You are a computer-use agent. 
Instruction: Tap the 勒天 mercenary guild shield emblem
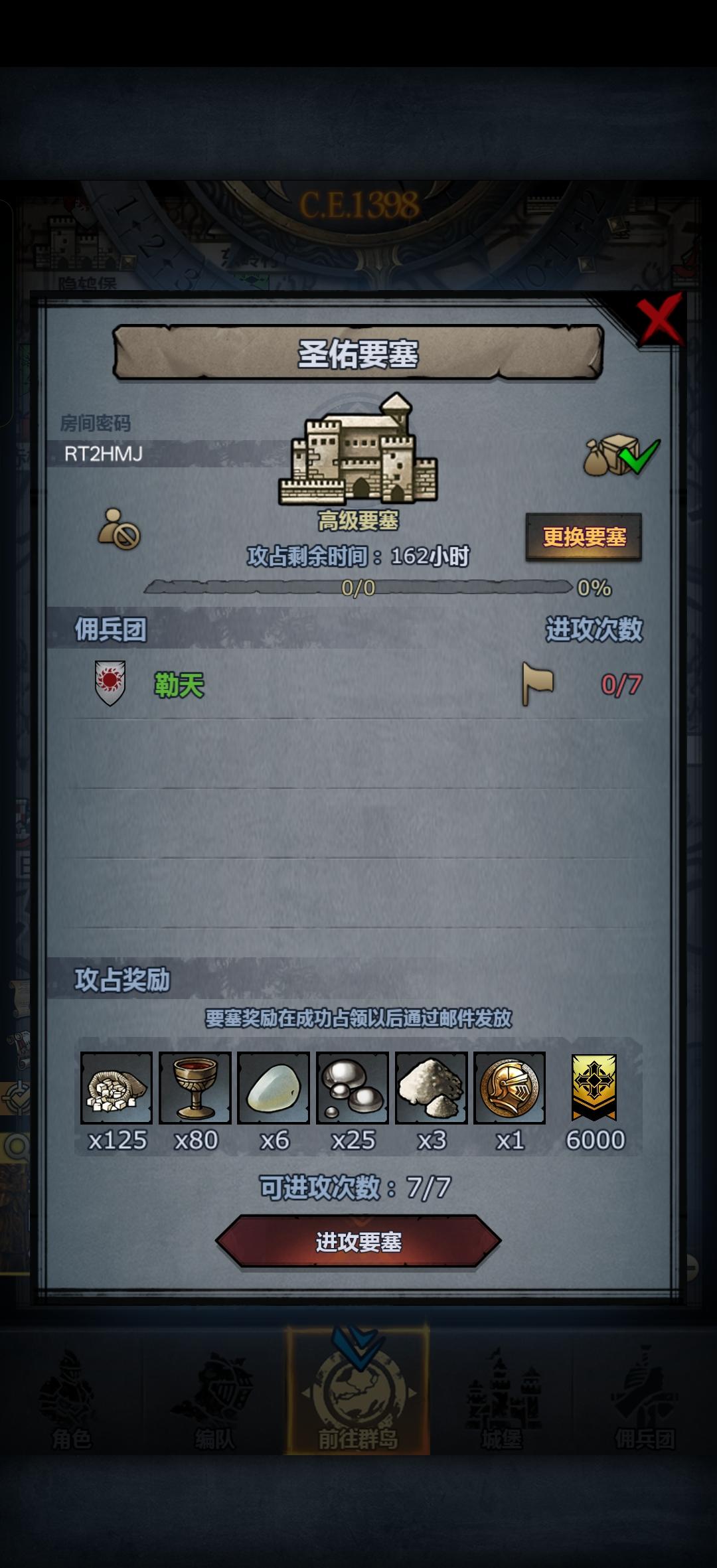(x=112, y=682)
